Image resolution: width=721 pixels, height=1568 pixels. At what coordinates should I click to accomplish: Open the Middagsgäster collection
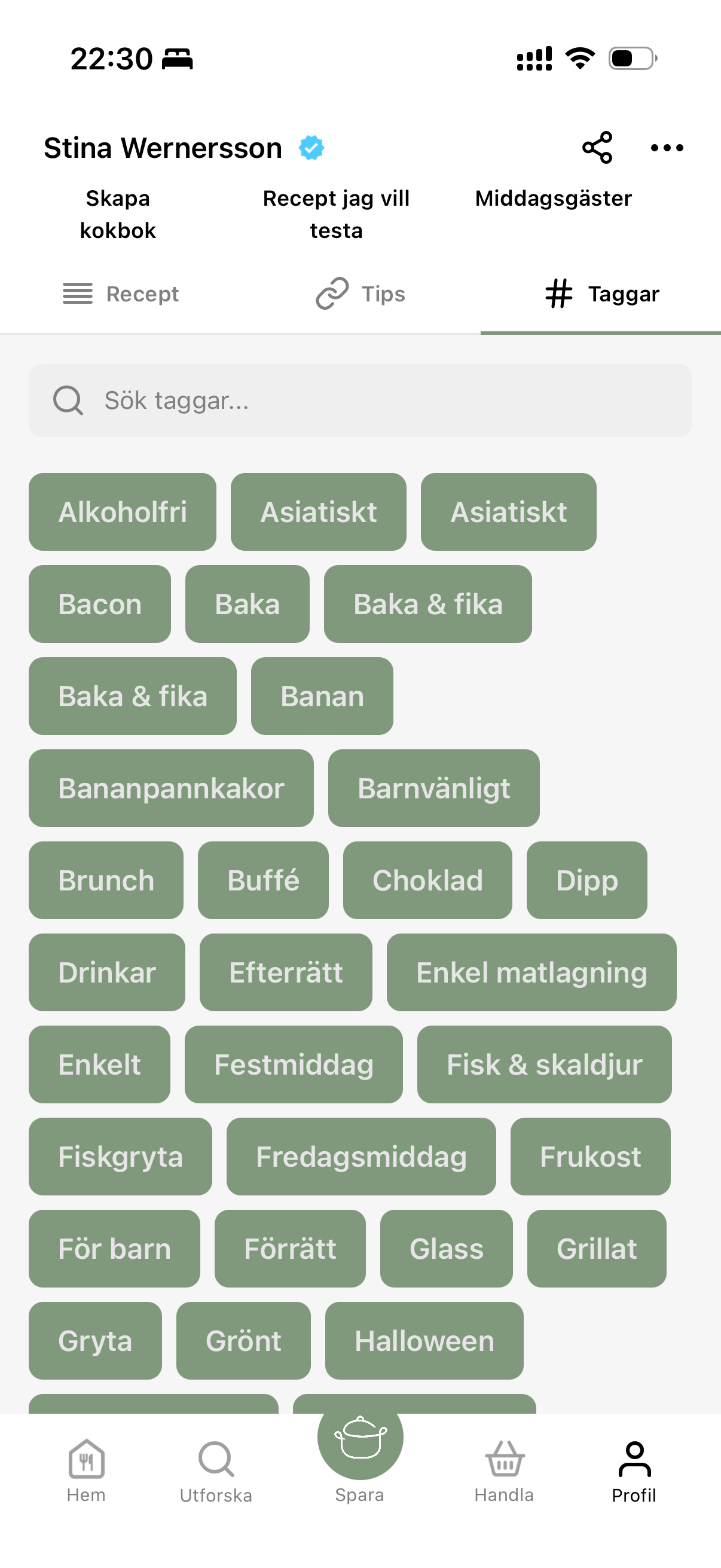[553, 199]
